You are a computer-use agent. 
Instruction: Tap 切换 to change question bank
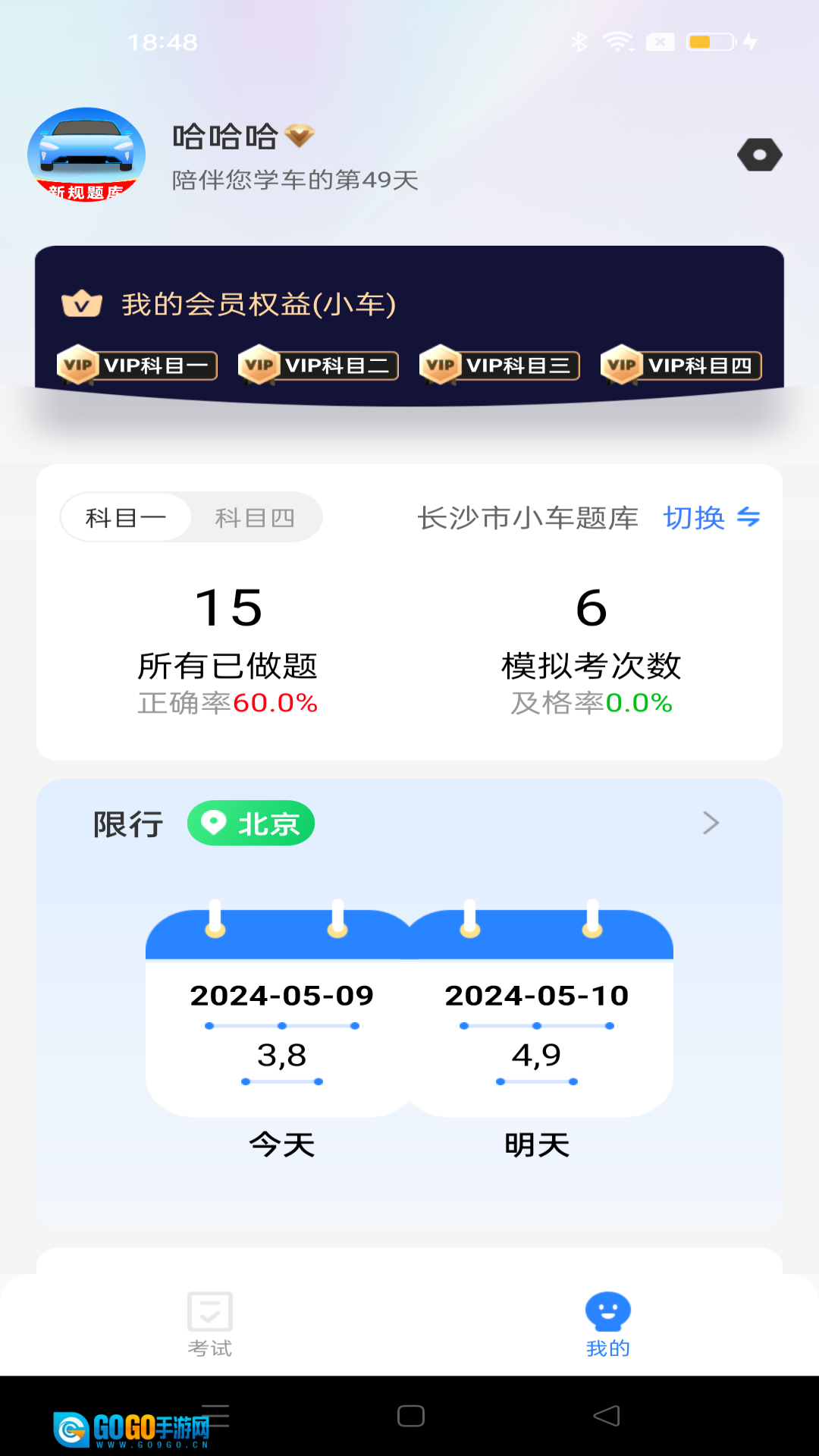pos(711,518)
